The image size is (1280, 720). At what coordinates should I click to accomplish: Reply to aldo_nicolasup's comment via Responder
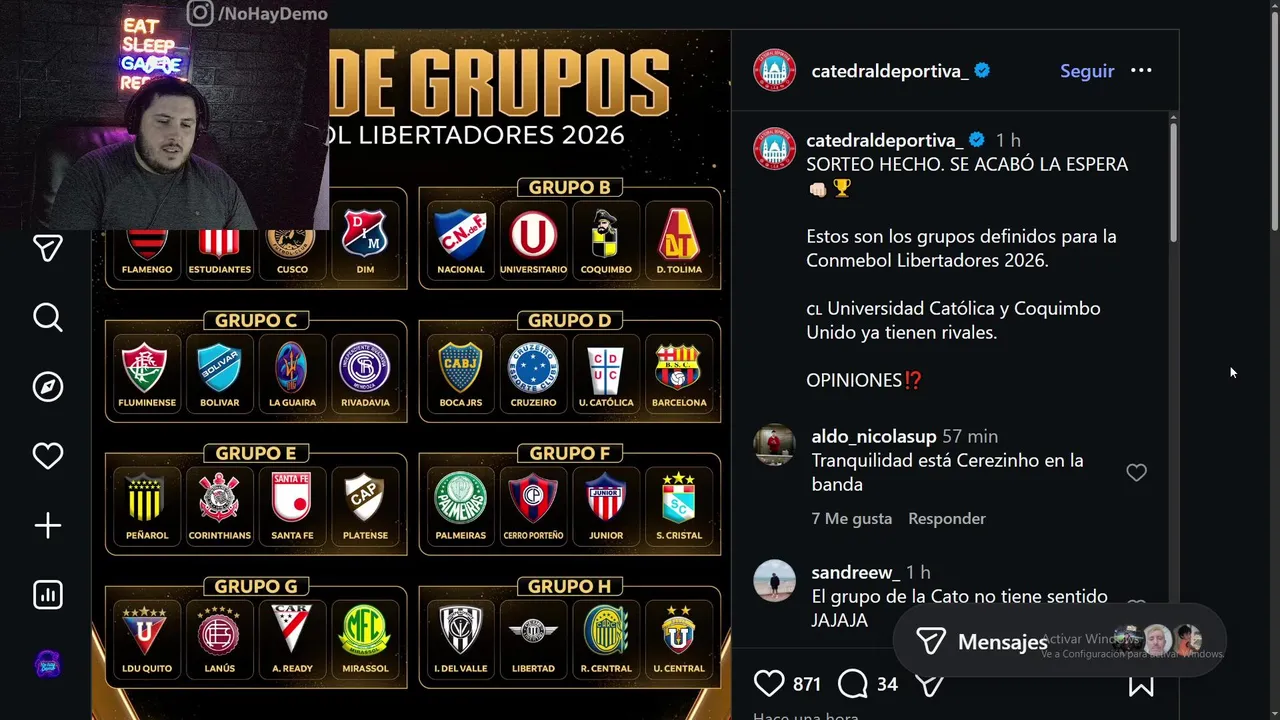click(946, 518)
